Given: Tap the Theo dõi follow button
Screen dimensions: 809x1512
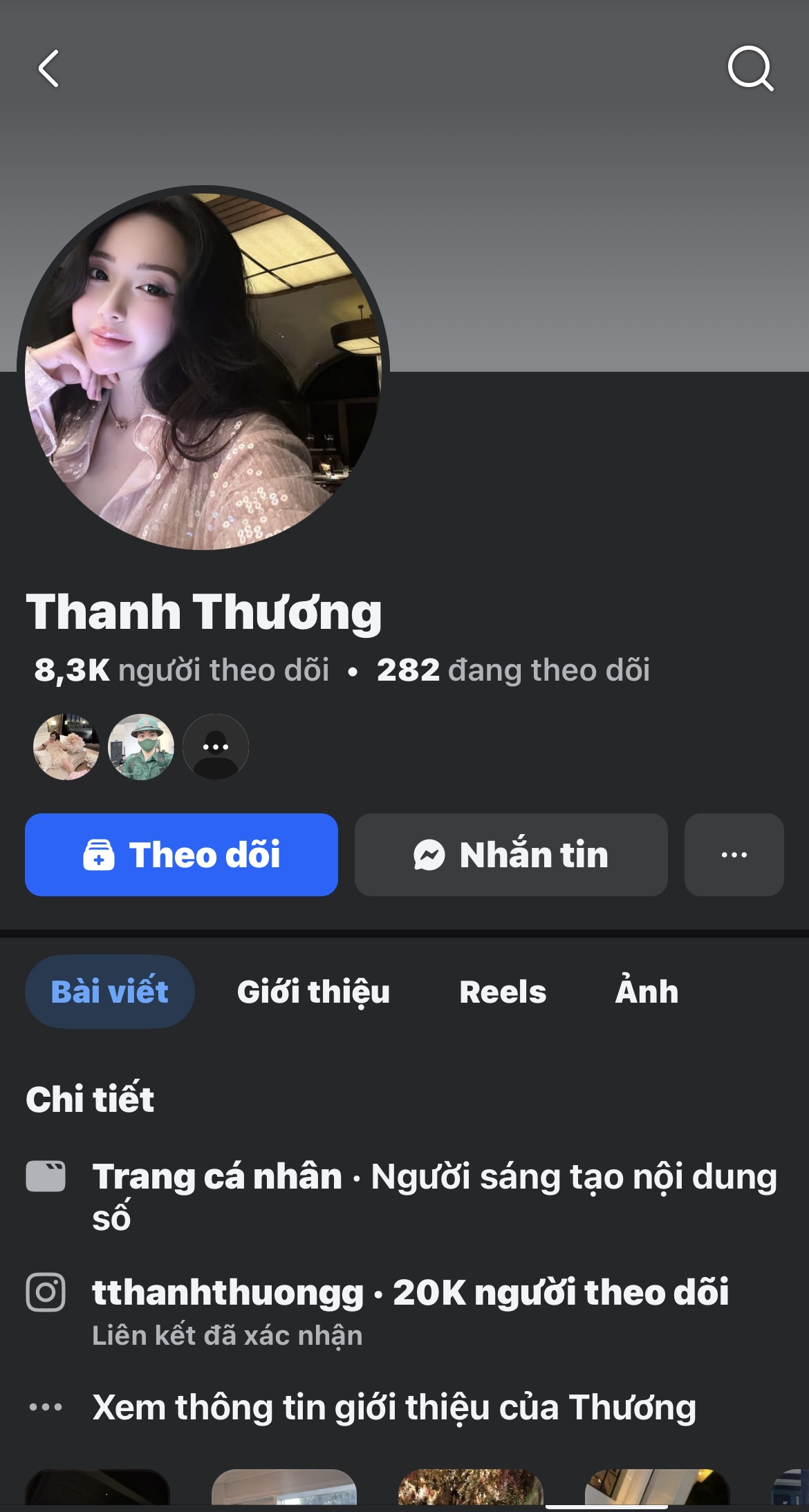Looking at the screenshot, I should pos(181,855).
